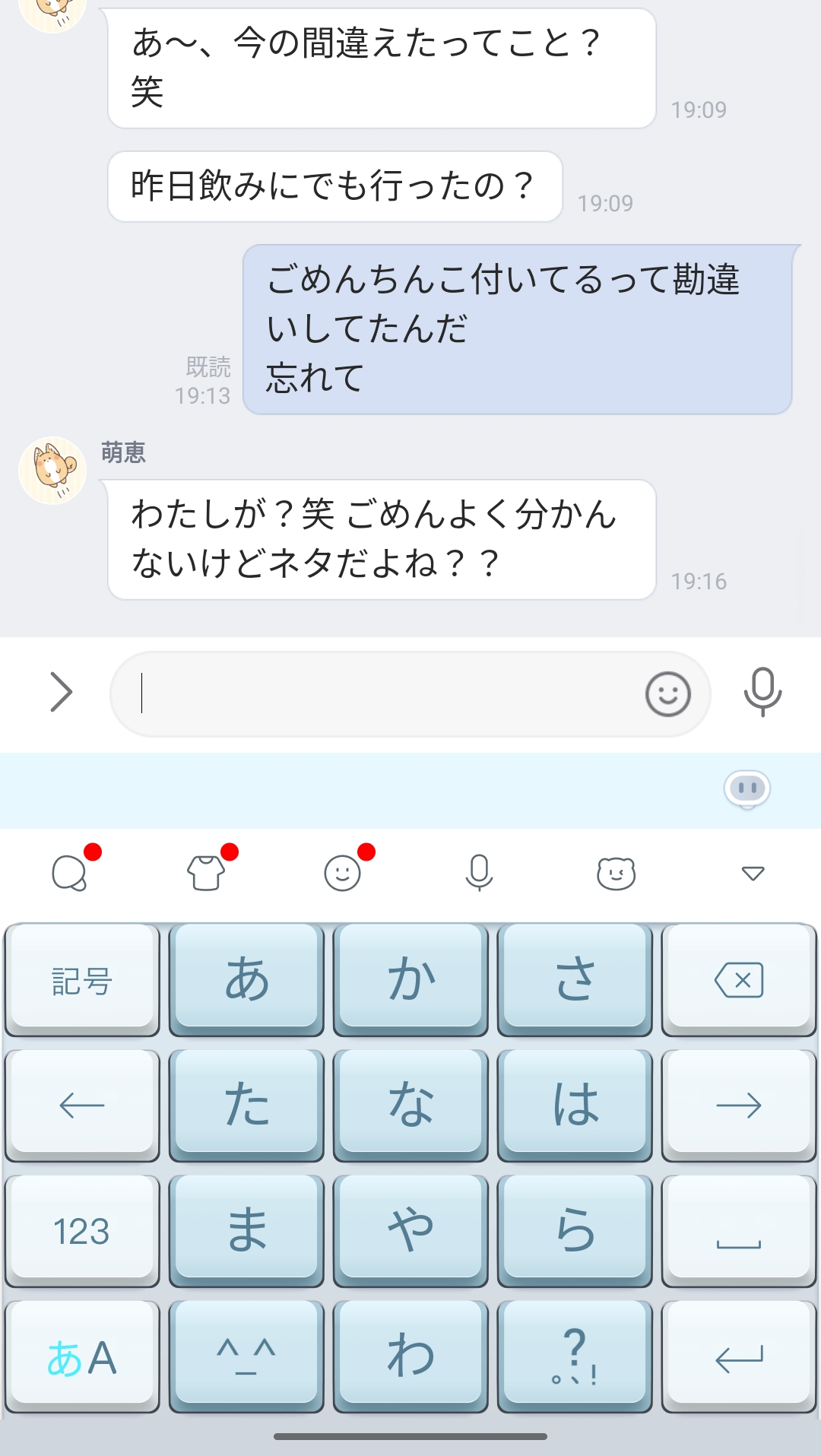821x1456 pixels.
Task: Toggle the あA language input mode
Action: click(82, 1357)
